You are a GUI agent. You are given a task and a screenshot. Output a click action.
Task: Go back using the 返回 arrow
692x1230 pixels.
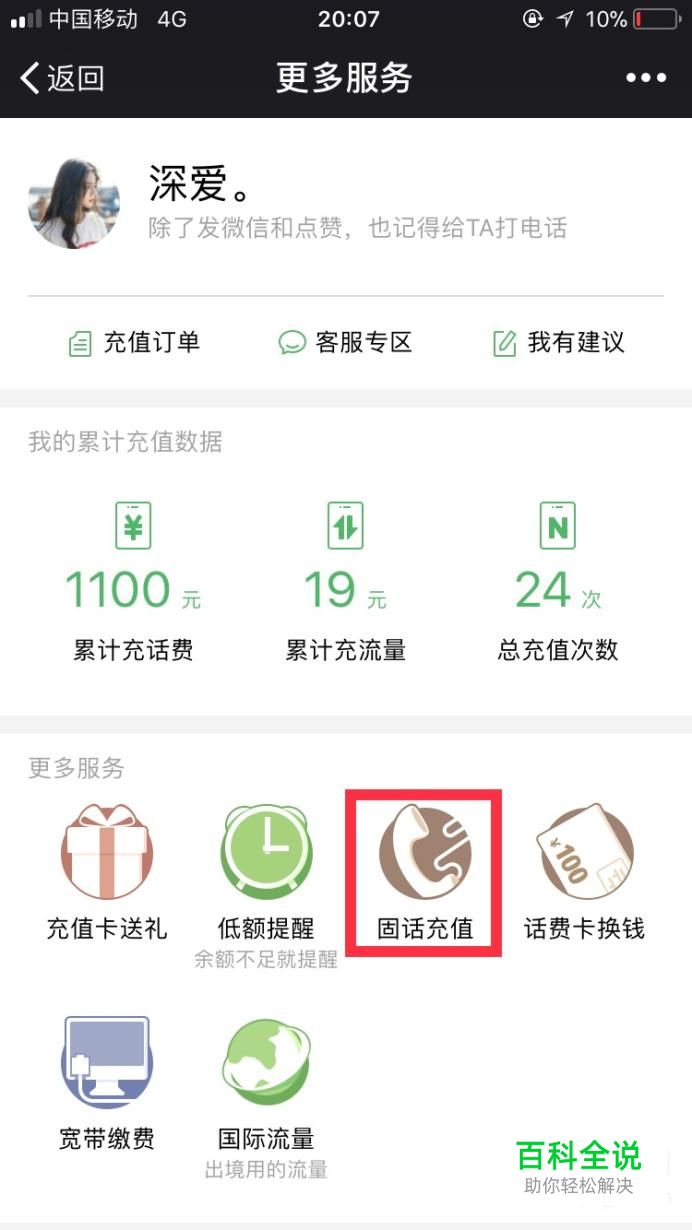coord(62,78)
